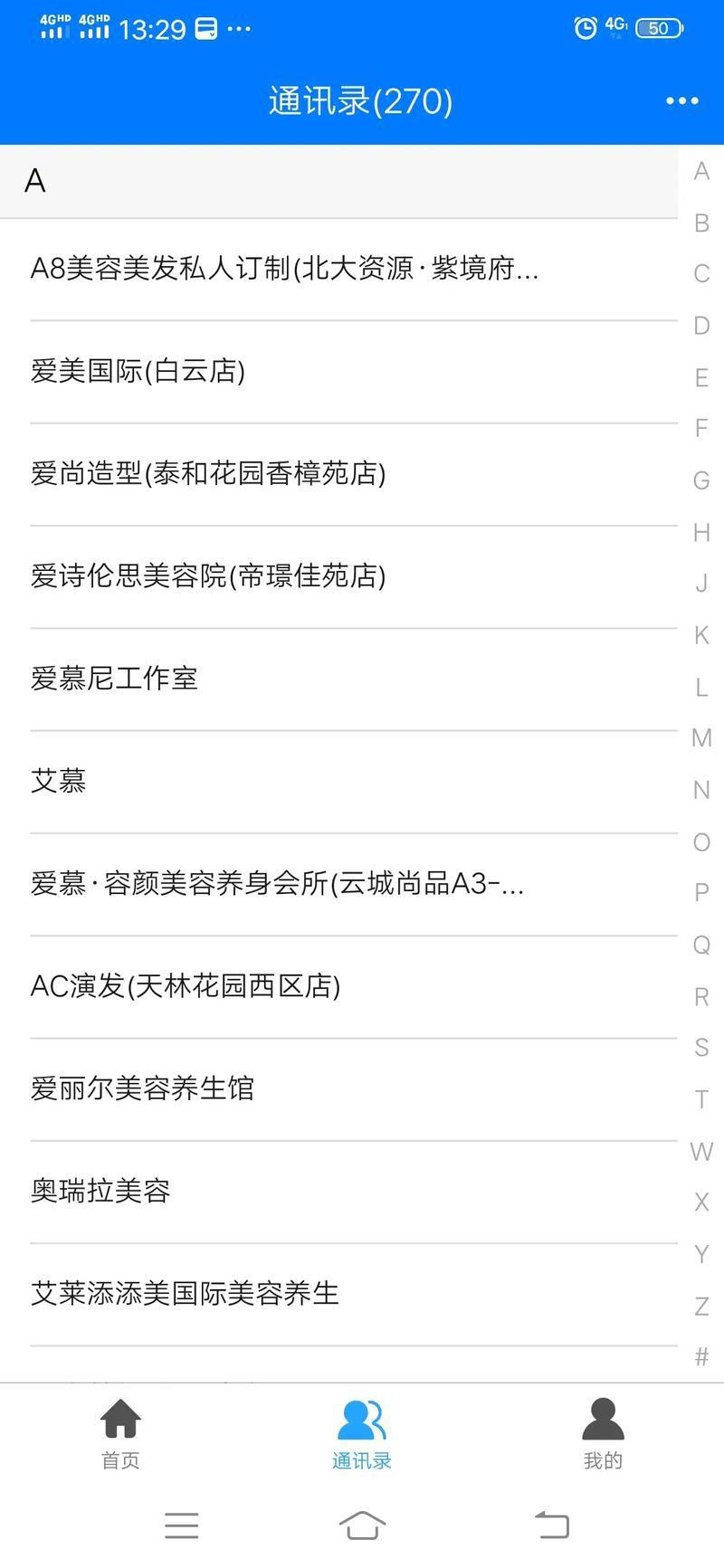Tap the battery indicator showing 50
The width and height of the screenshot is (724, 1568).
[660, 28]
